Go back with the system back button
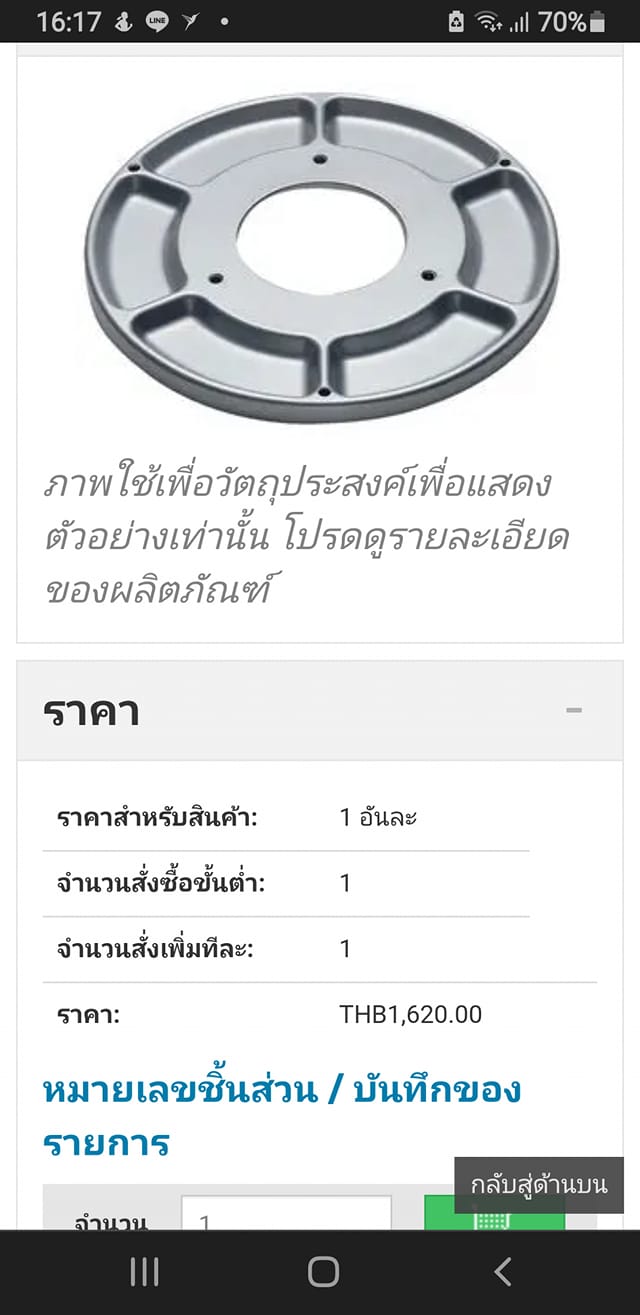 pos(502,1272)
